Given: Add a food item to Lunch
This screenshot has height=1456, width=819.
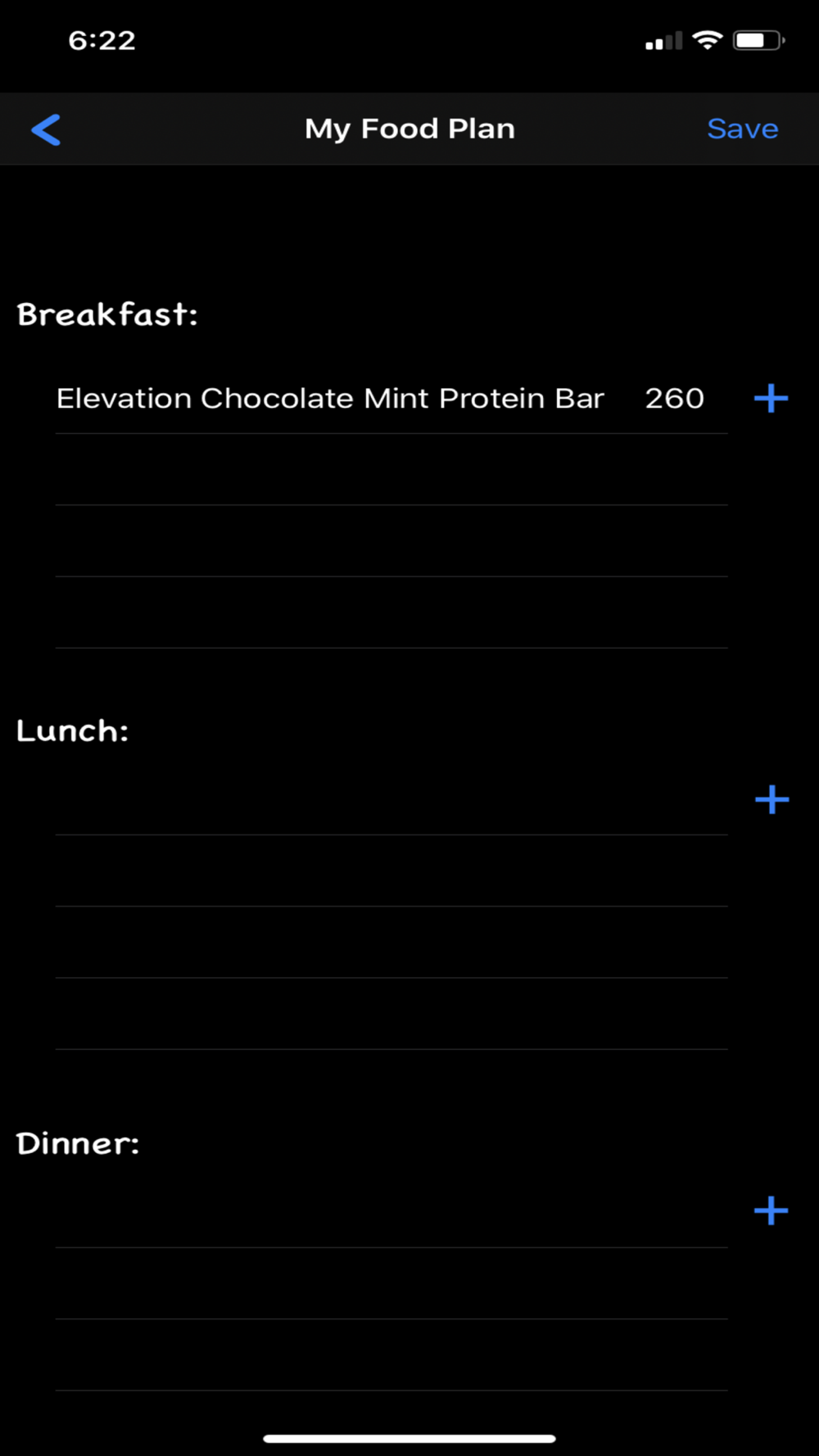Looking at the screenshot, I should pyautogui.click(x=771, y=799).
